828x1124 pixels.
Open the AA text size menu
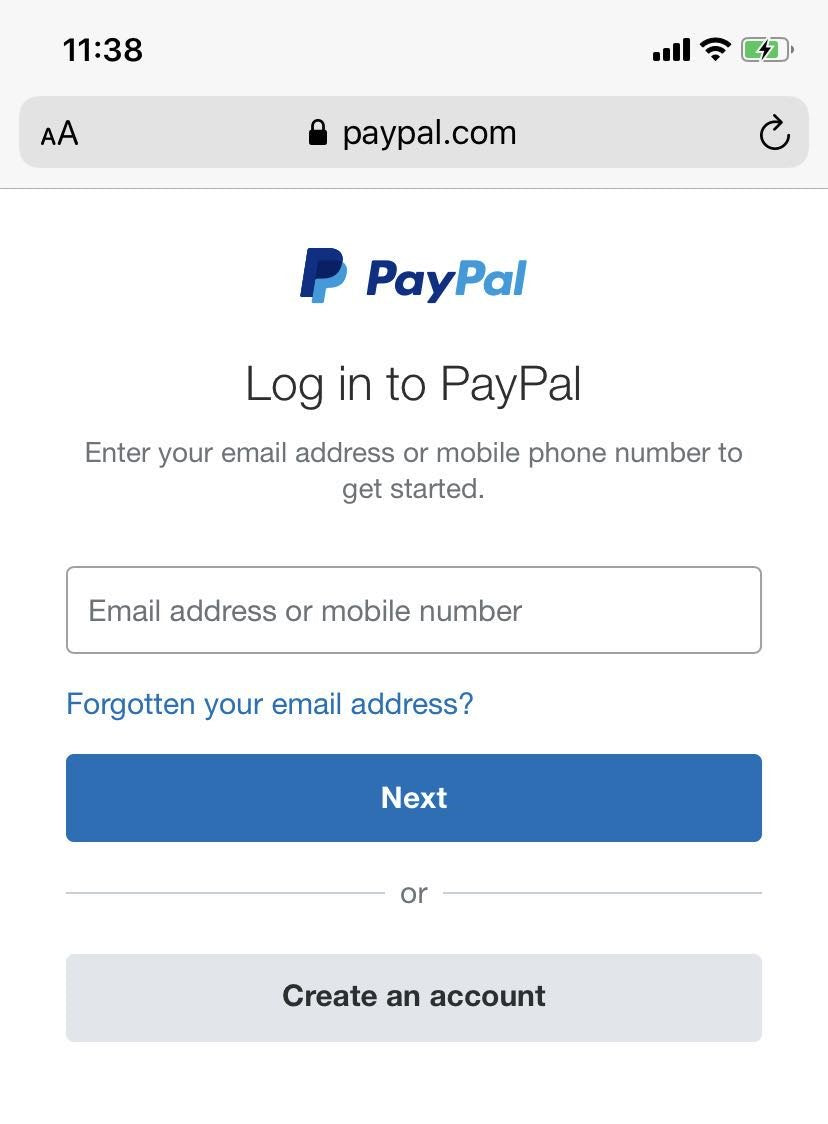tap(59, 133)
